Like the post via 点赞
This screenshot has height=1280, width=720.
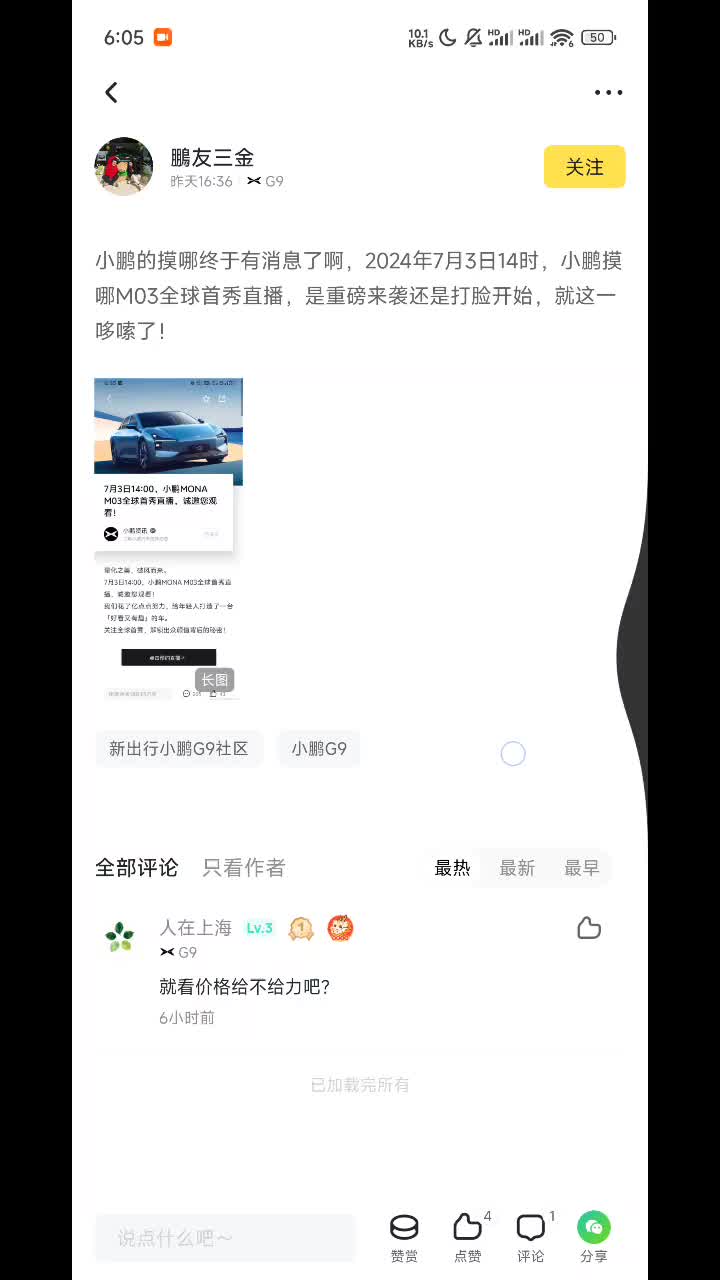467,1237
